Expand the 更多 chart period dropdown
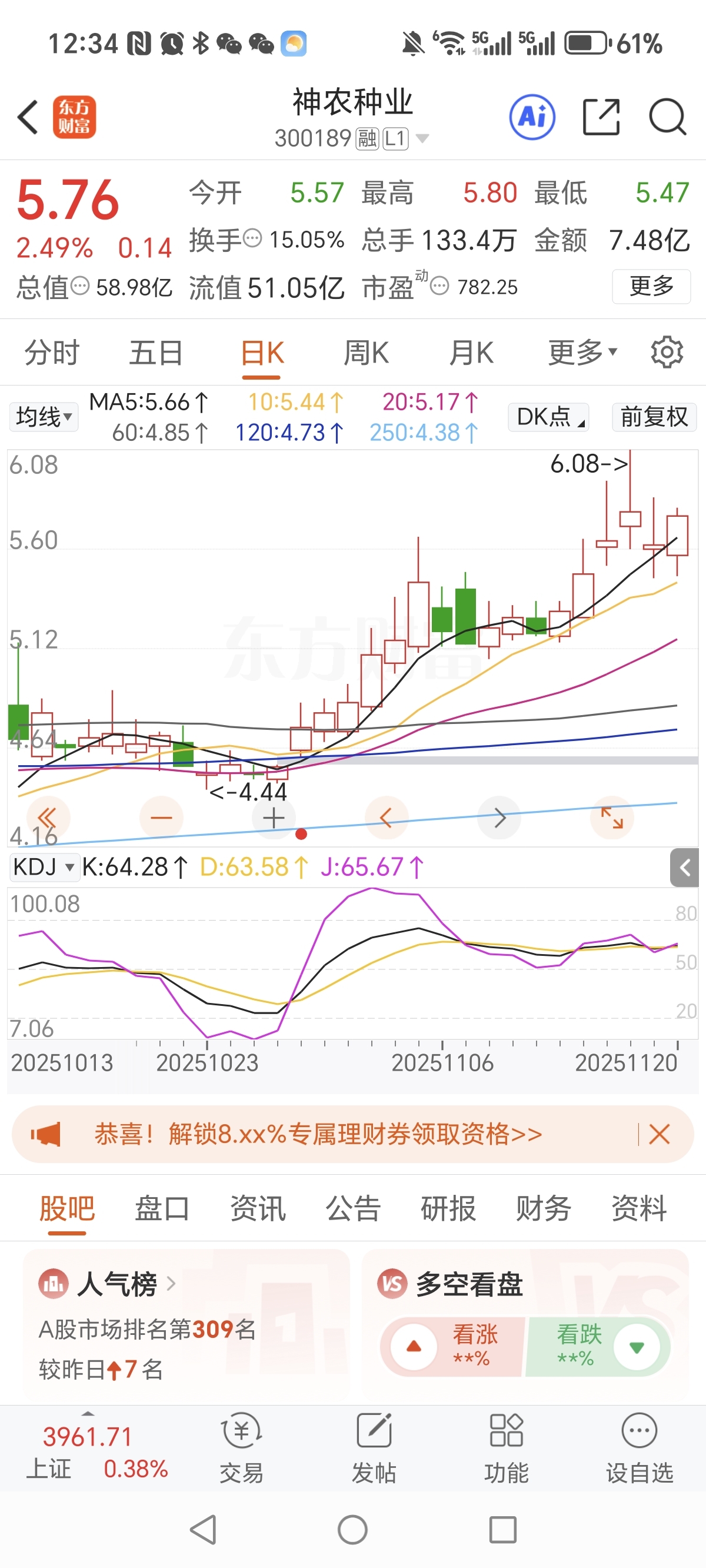 582,353
